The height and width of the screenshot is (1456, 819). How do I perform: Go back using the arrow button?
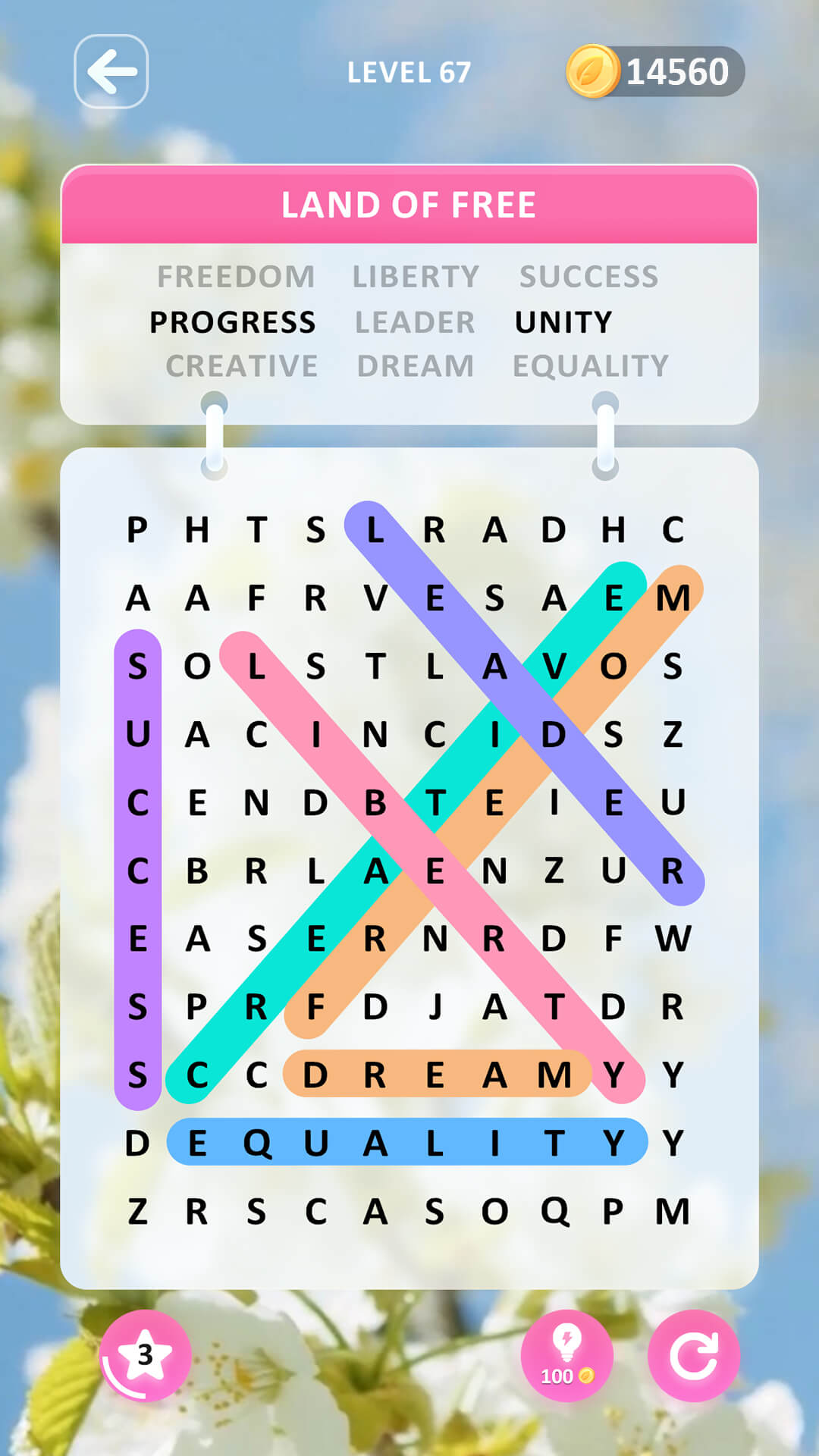pos(111,71)
